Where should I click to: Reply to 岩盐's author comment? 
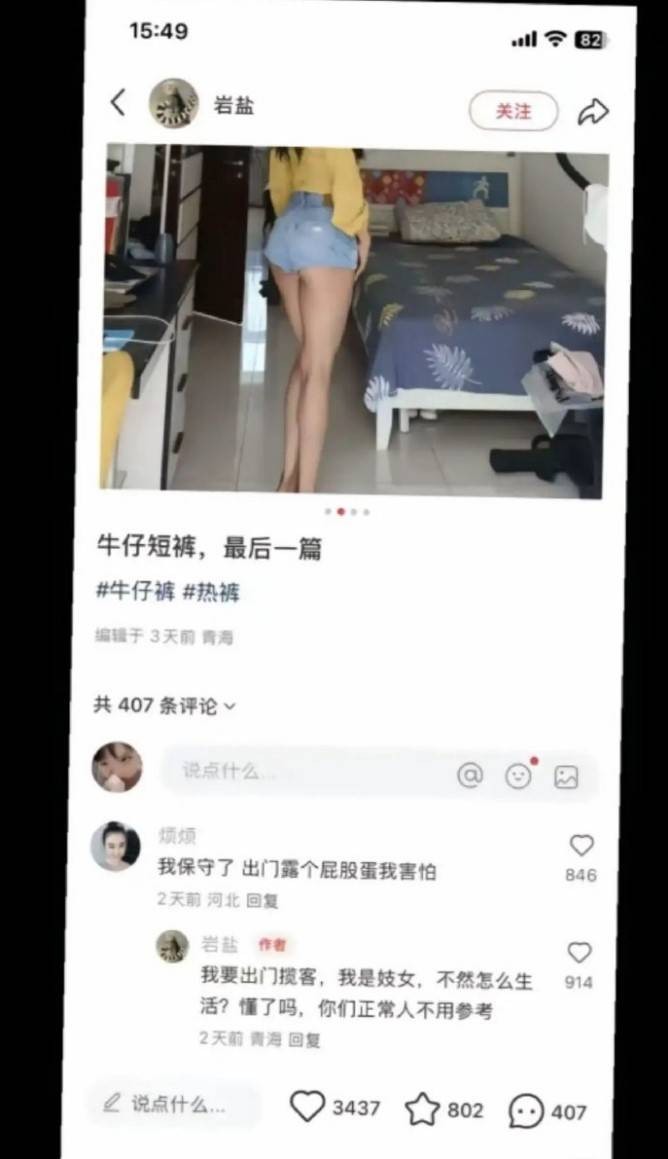[304, 1040]
